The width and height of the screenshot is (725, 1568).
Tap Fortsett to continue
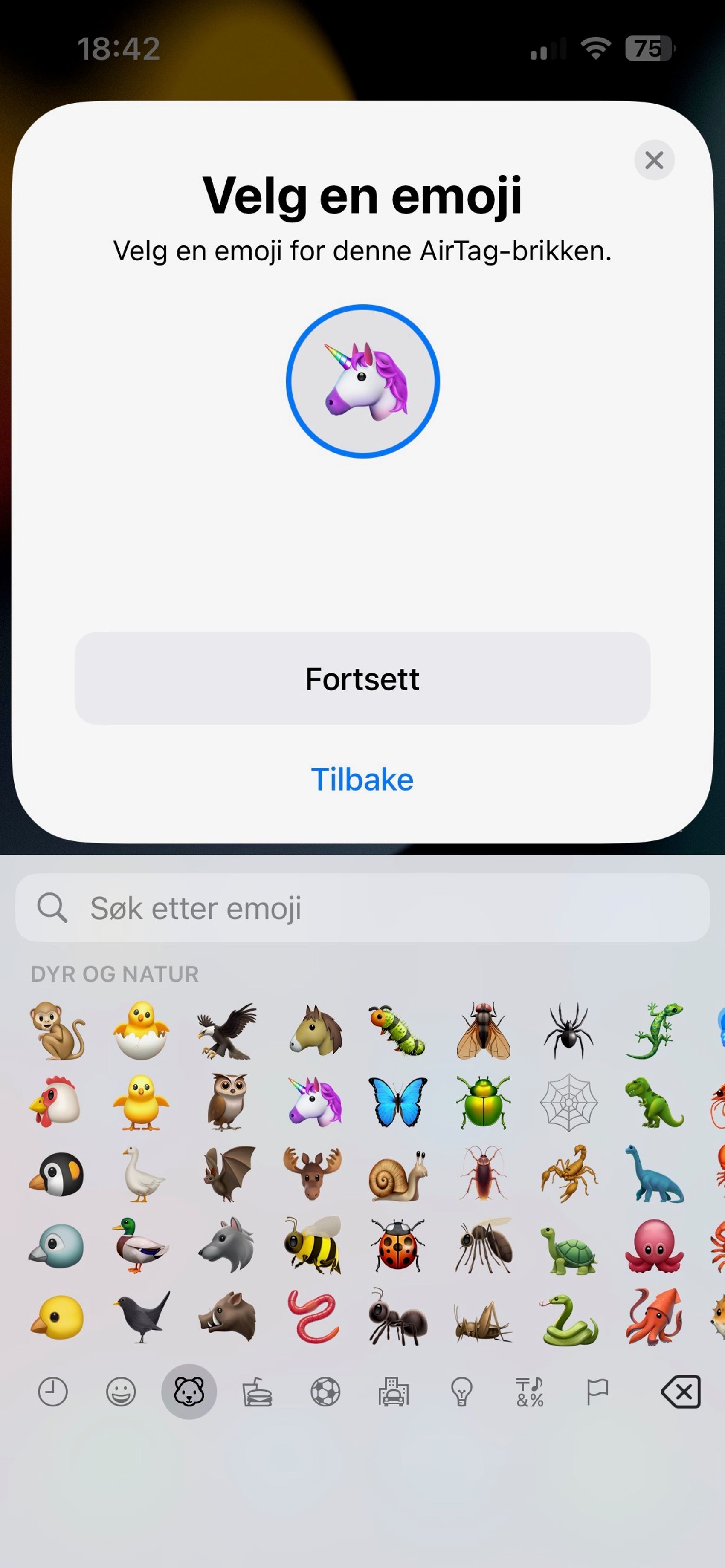coord(362,678)
